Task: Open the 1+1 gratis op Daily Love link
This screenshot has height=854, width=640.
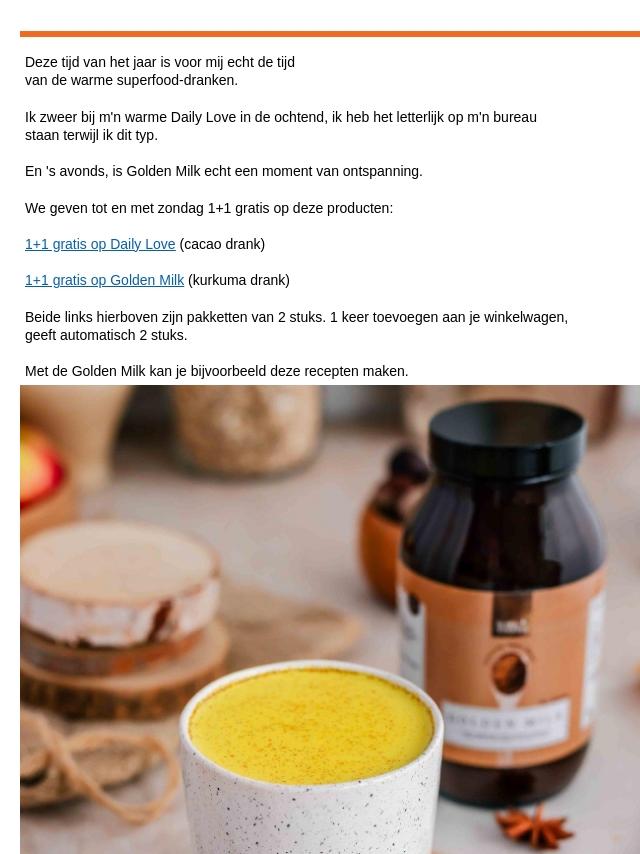Action: click(x=100, y=244)
